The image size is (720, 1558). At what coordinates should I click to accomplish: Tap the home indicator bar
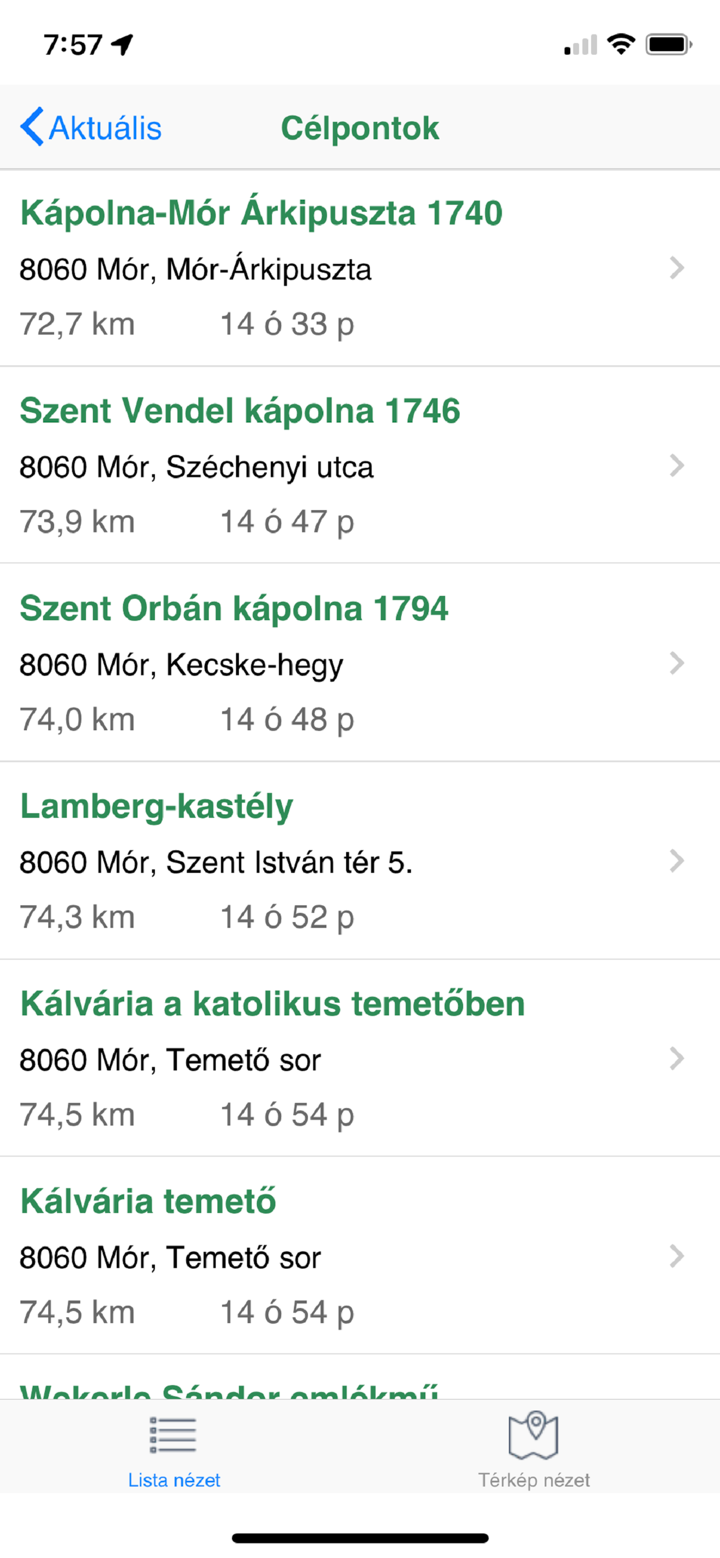[x=359, y=1538]
